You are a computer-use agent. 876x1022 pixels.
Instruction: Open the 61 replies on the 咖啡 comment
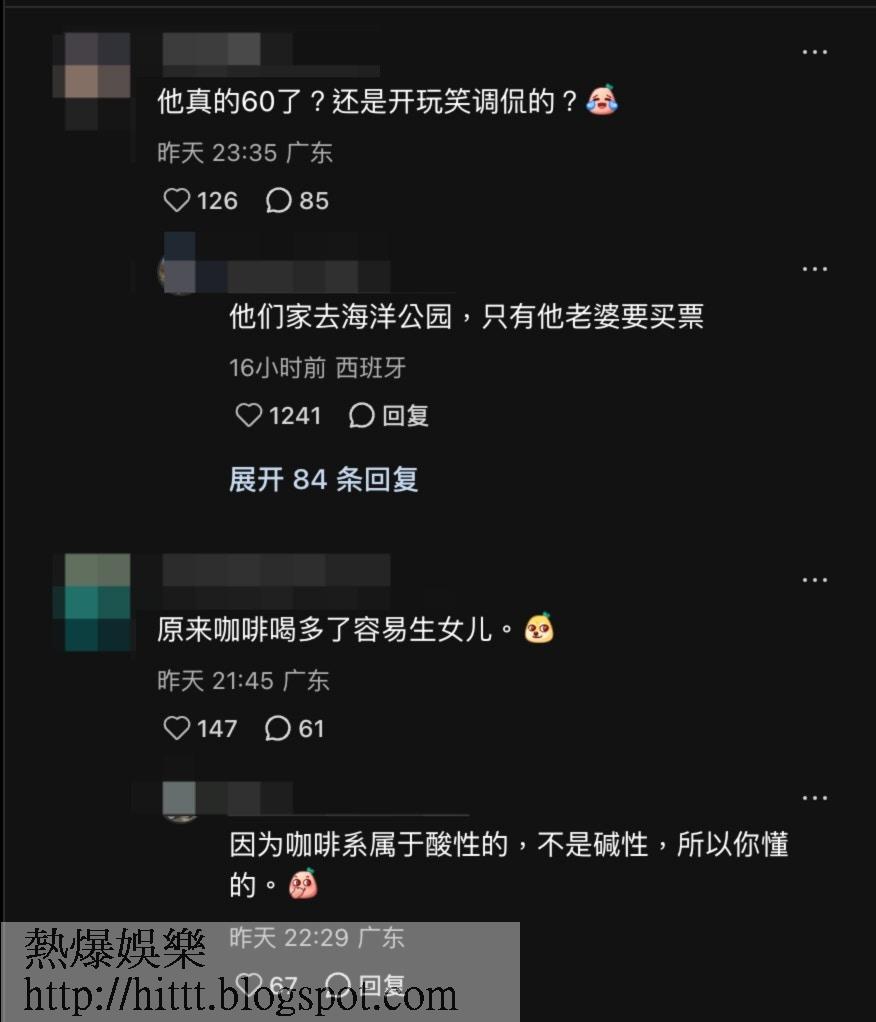(x=278, y=729)
